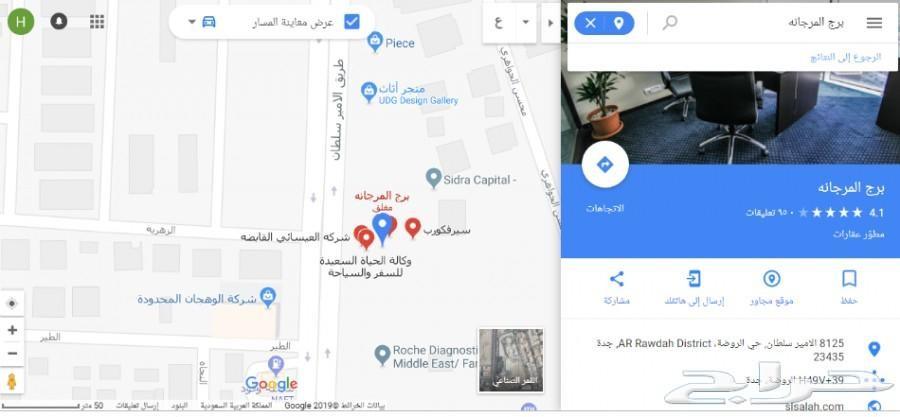Center map on my location

tap(12, 303)
